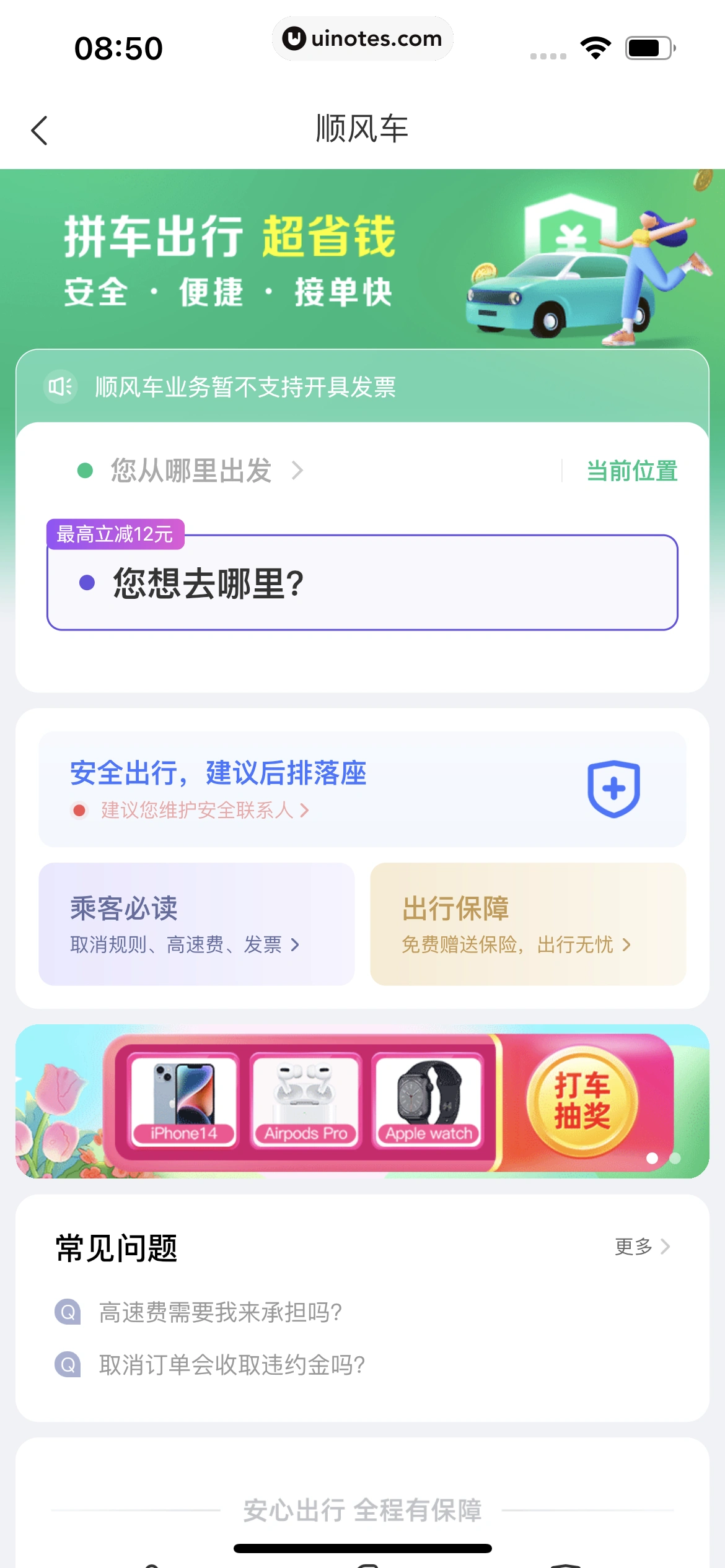Tap the back arrow on 顺风车 page
Image resolution: width=725 pixels, height=1568 pixels.
pyautogui.click(x=40, y=130)
